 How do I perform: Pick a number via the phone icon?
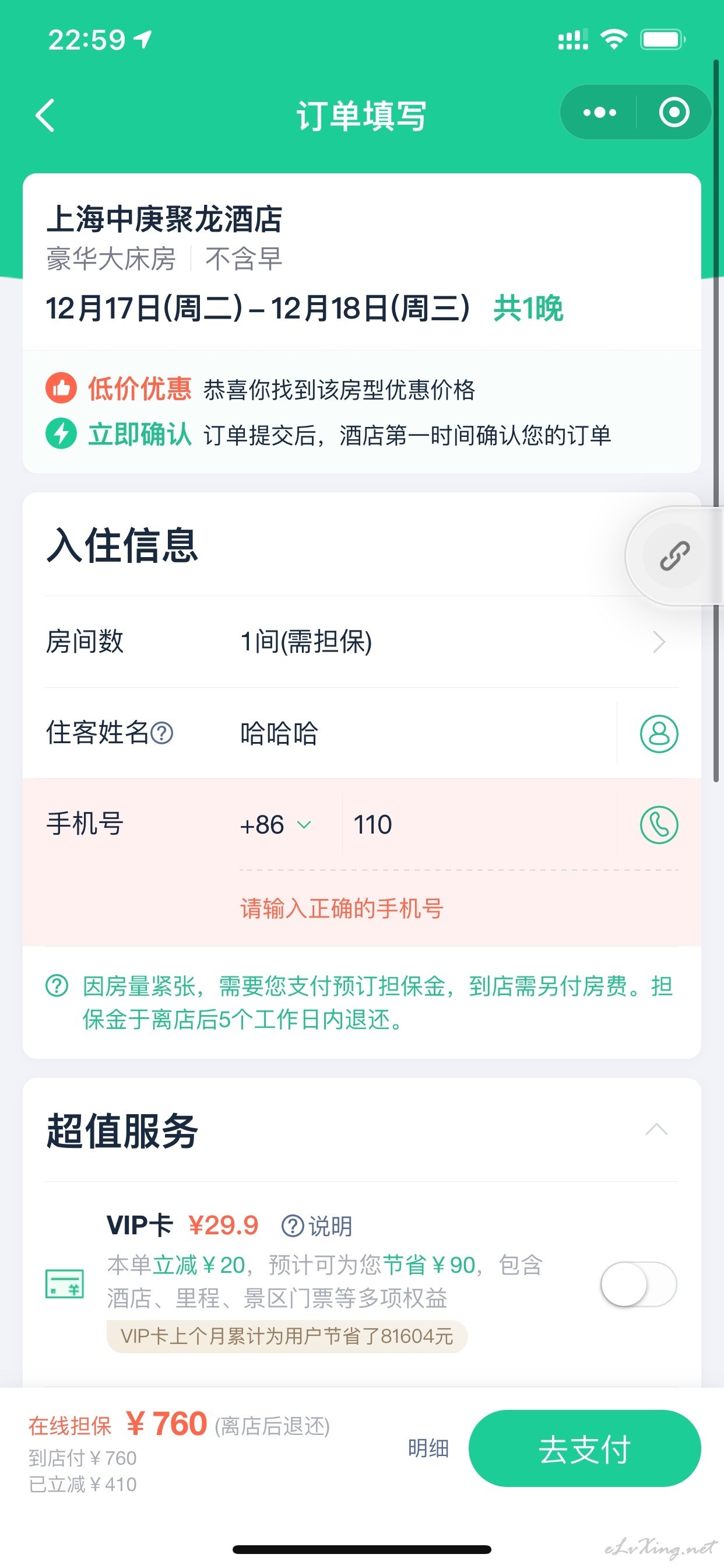(x=659, y=825)
